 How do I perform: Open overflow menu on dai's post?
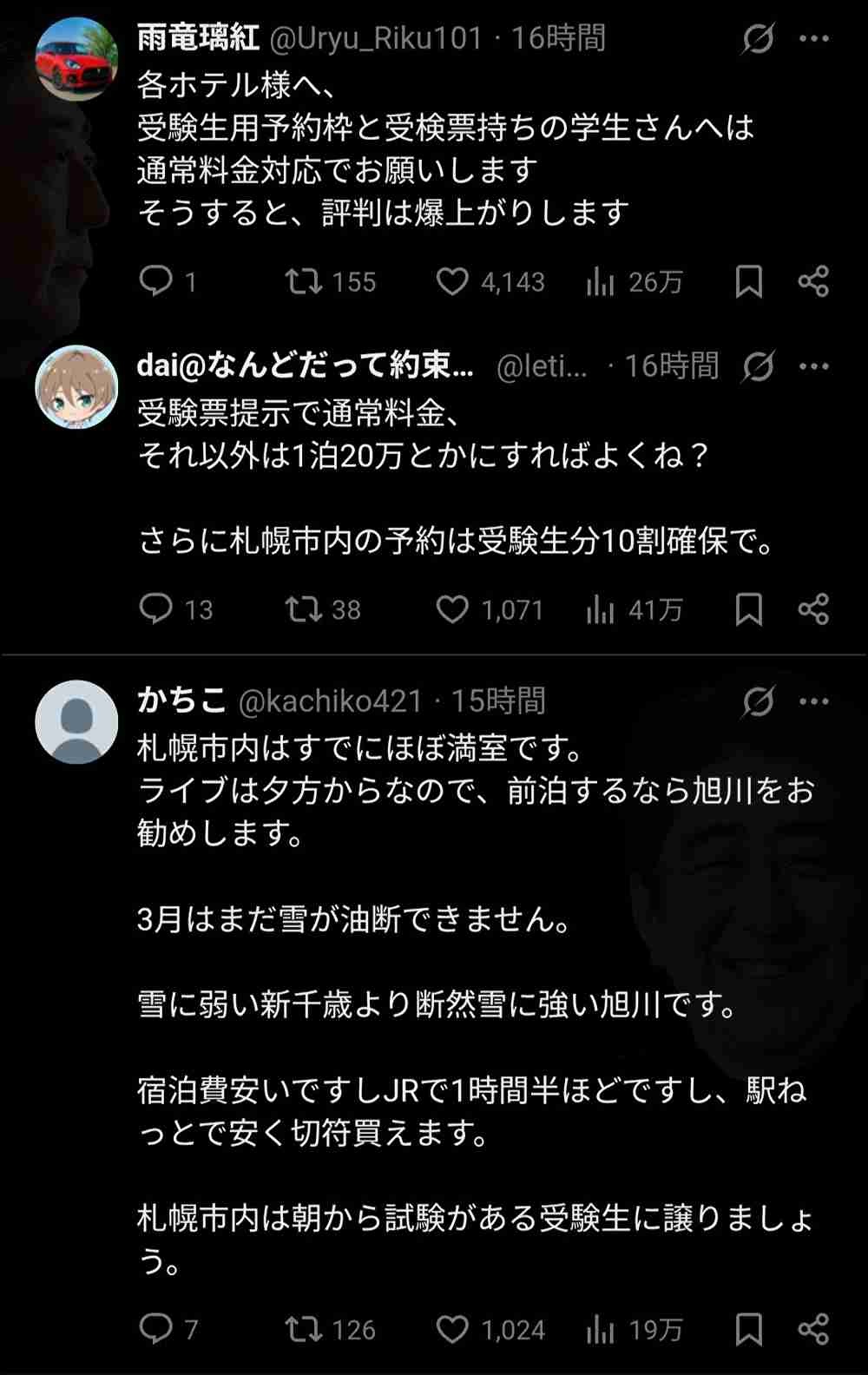tap(813, 366)
